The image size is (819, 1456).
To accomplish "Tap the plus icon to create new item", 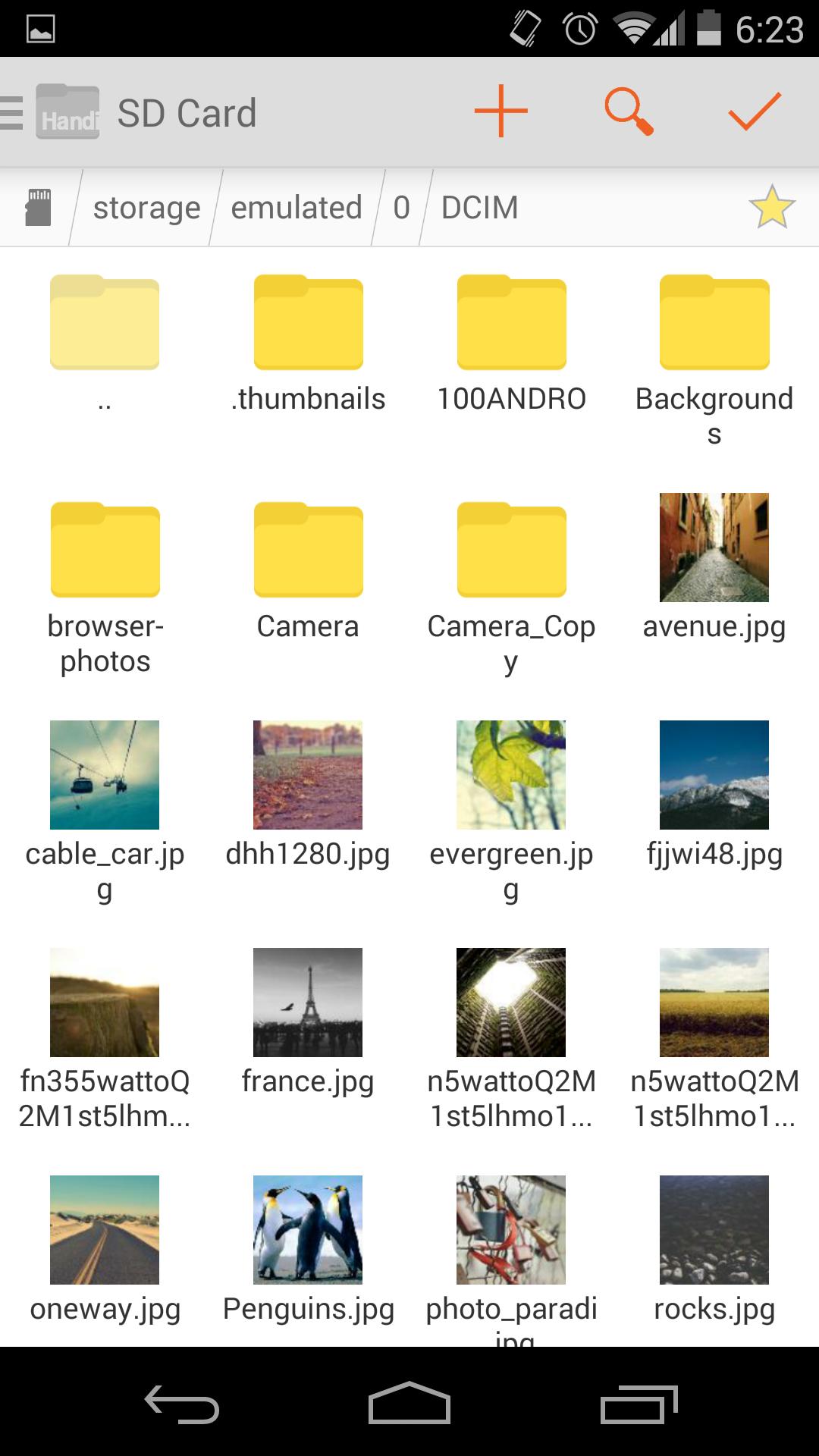I will click(500, 111).
